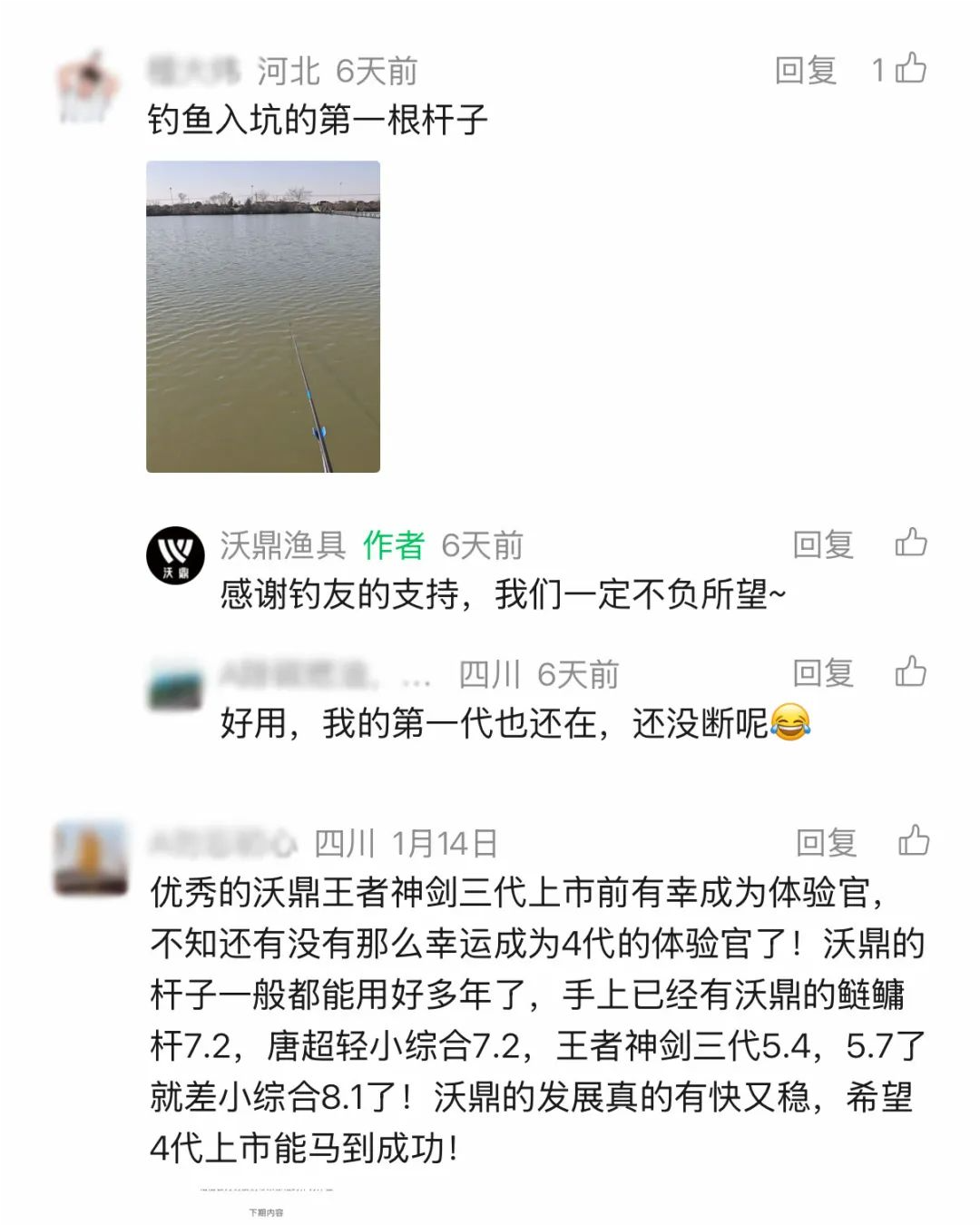Reply to the Sichuan comment starting with 好用

point(823,673)
